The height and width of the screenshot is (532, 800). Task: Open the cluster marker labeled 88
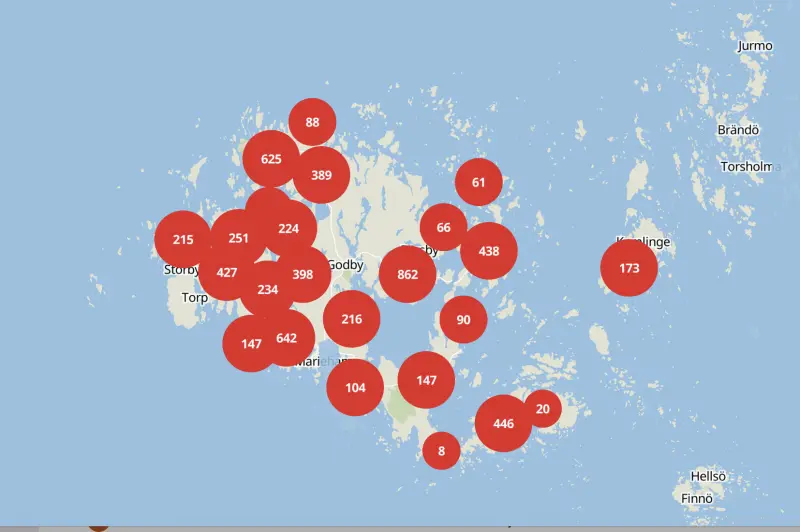click(x=313, y=122)
